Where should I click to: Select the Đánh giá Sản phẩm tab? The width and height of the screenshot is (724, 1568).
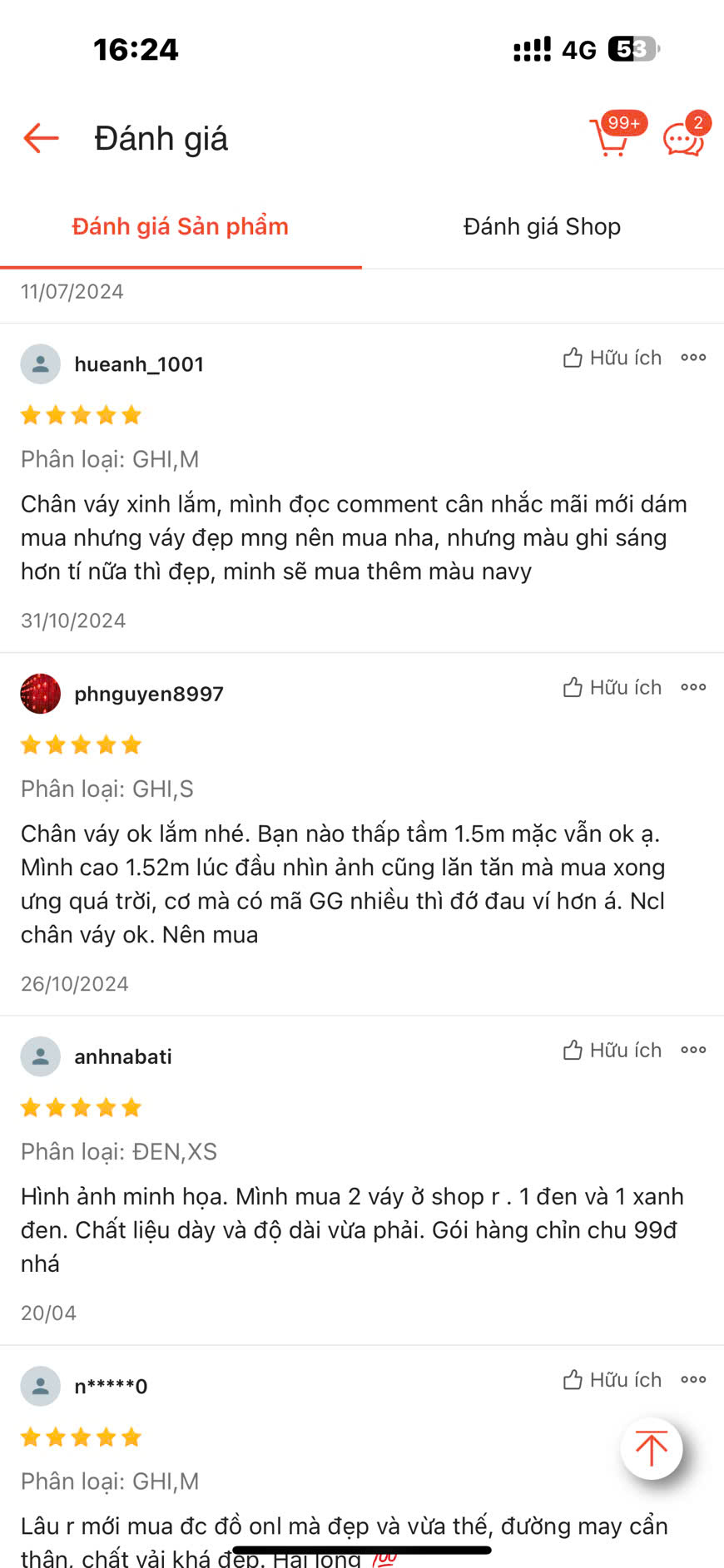point(180,226)
